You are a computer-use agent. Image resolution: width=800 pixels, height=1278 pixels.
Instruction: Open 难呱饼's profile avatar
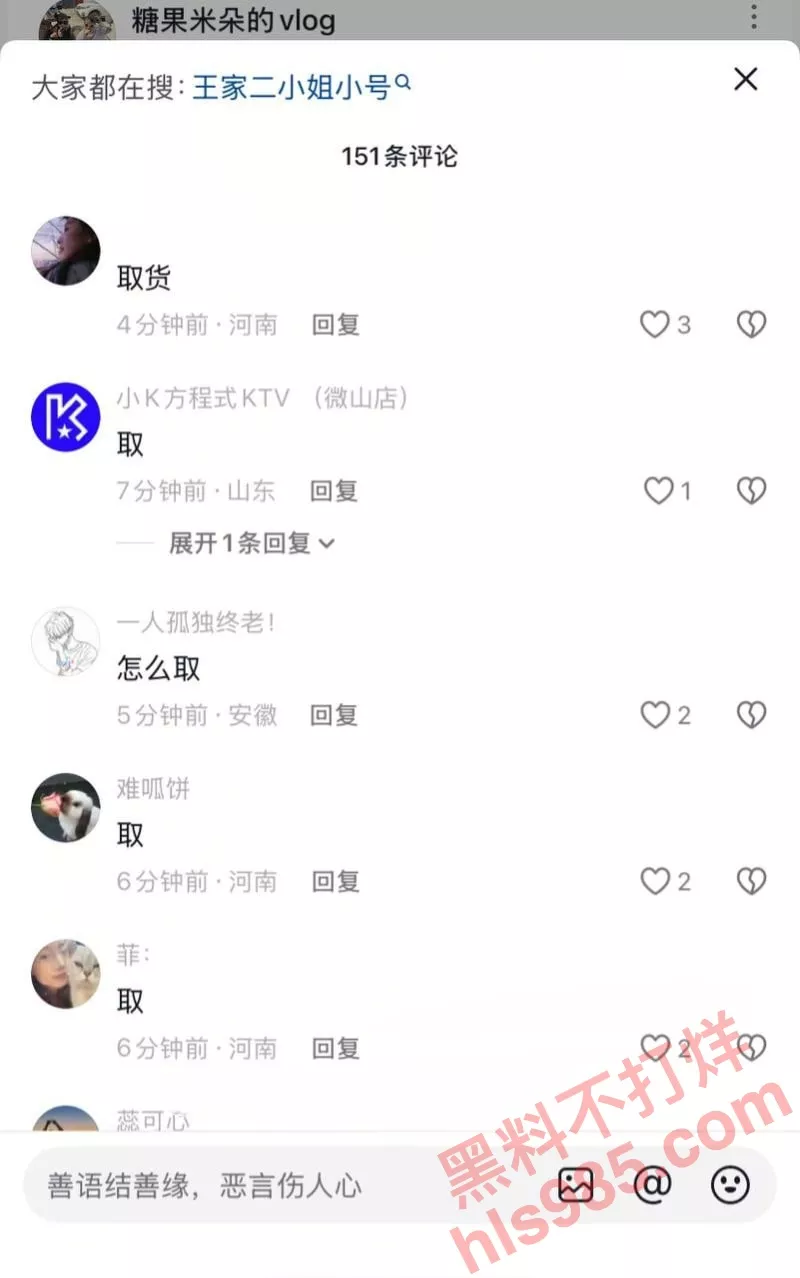pyautogui.click(x=66, y=807)
